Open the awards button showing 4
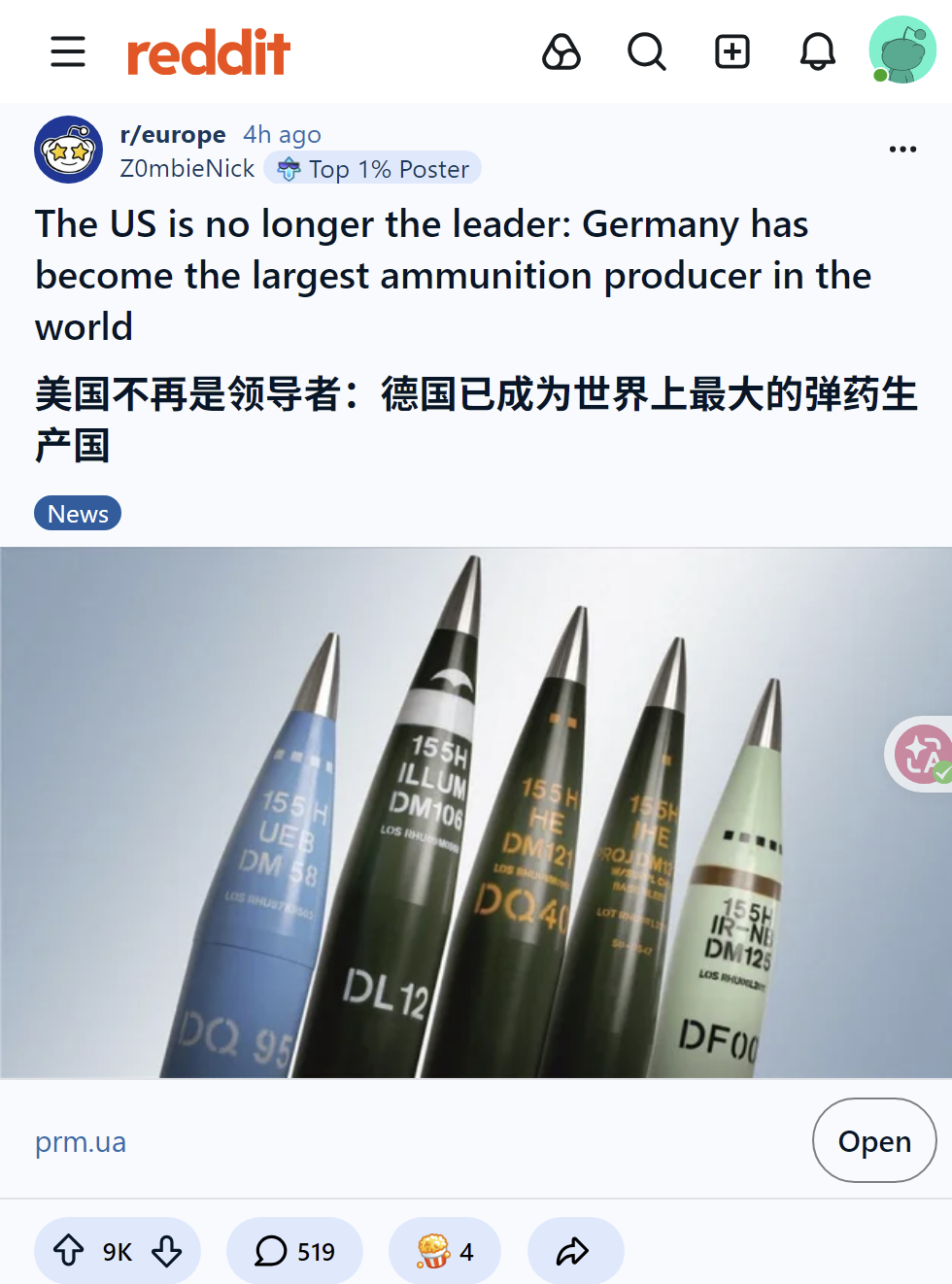This screenshot has width=952, height=1284. [445, 1251]
